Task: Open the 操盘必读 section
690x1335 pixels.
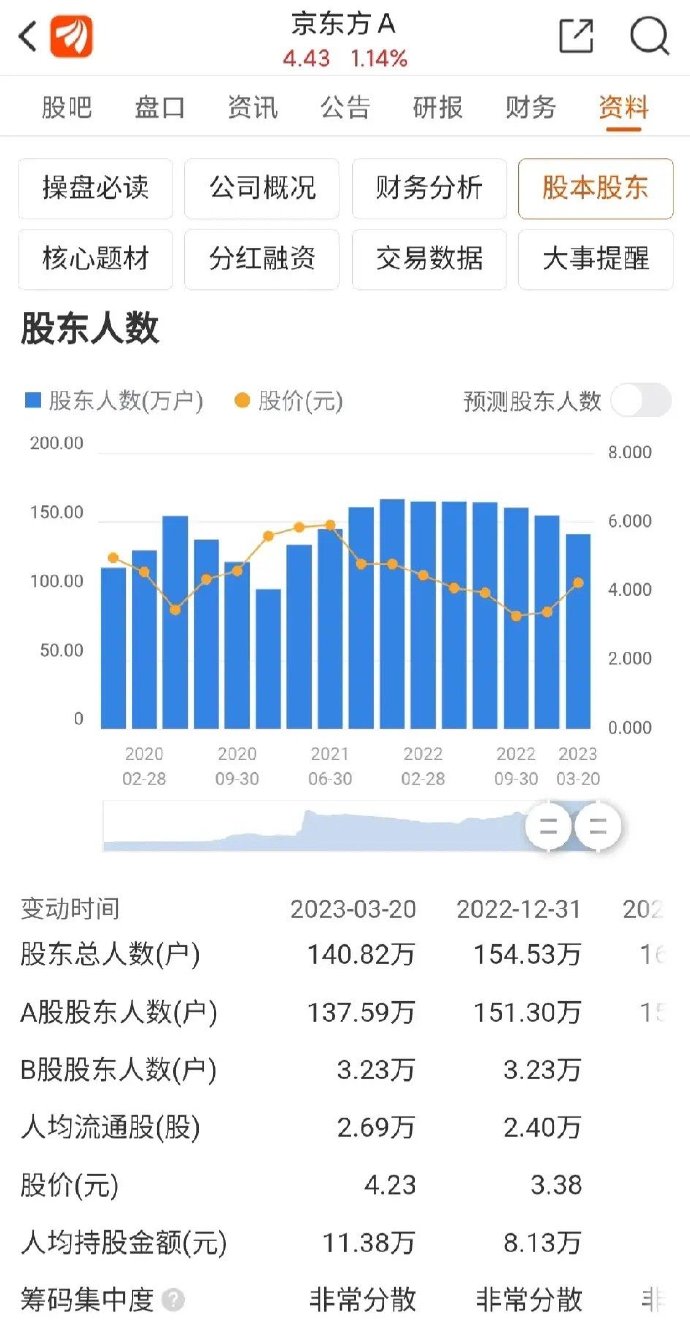Action: click(x=95, y=188)
